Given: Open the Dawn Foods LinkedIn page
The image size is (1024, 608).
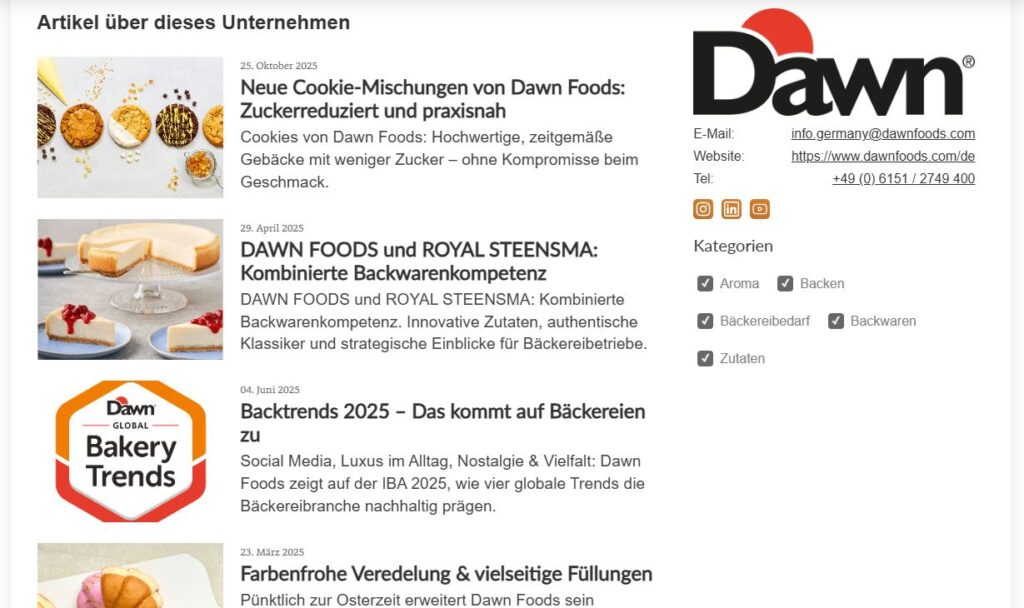Looking at the screenshot, I should coord(732,209).
